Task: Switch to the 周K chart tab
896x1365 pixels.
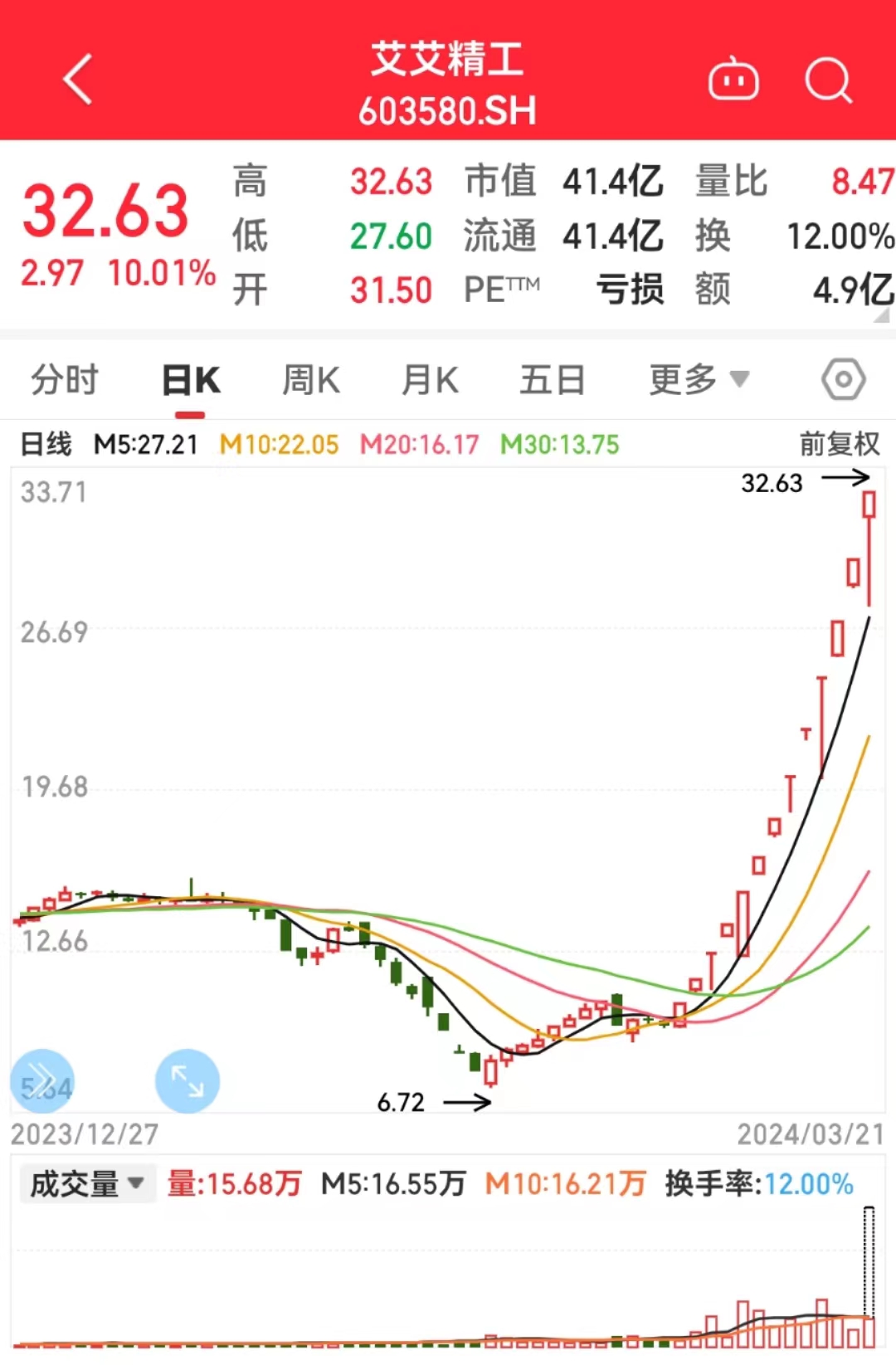Action: click(x=311, y=380)
